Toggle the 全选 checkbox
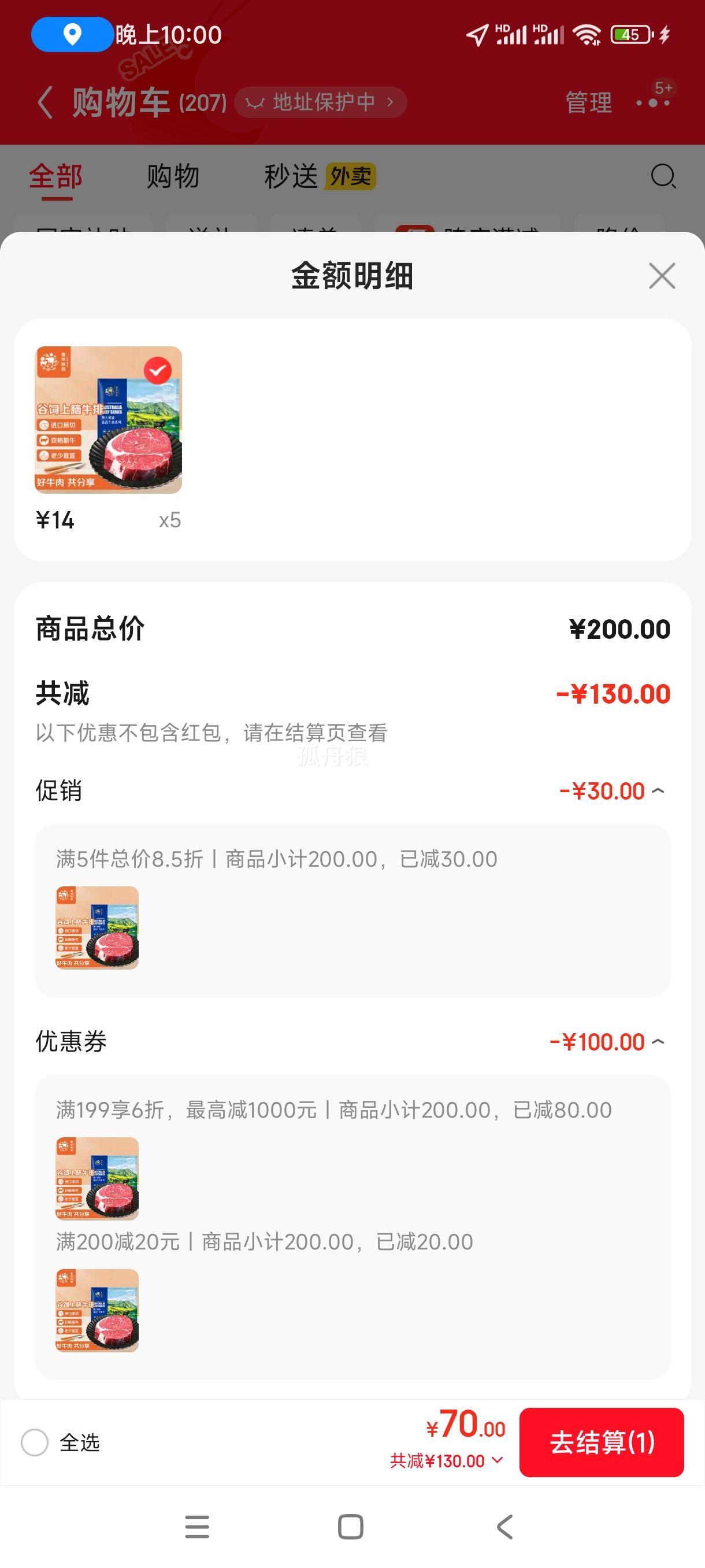Viewport: 705px width, 1568px height. [x=35, y=1443]
